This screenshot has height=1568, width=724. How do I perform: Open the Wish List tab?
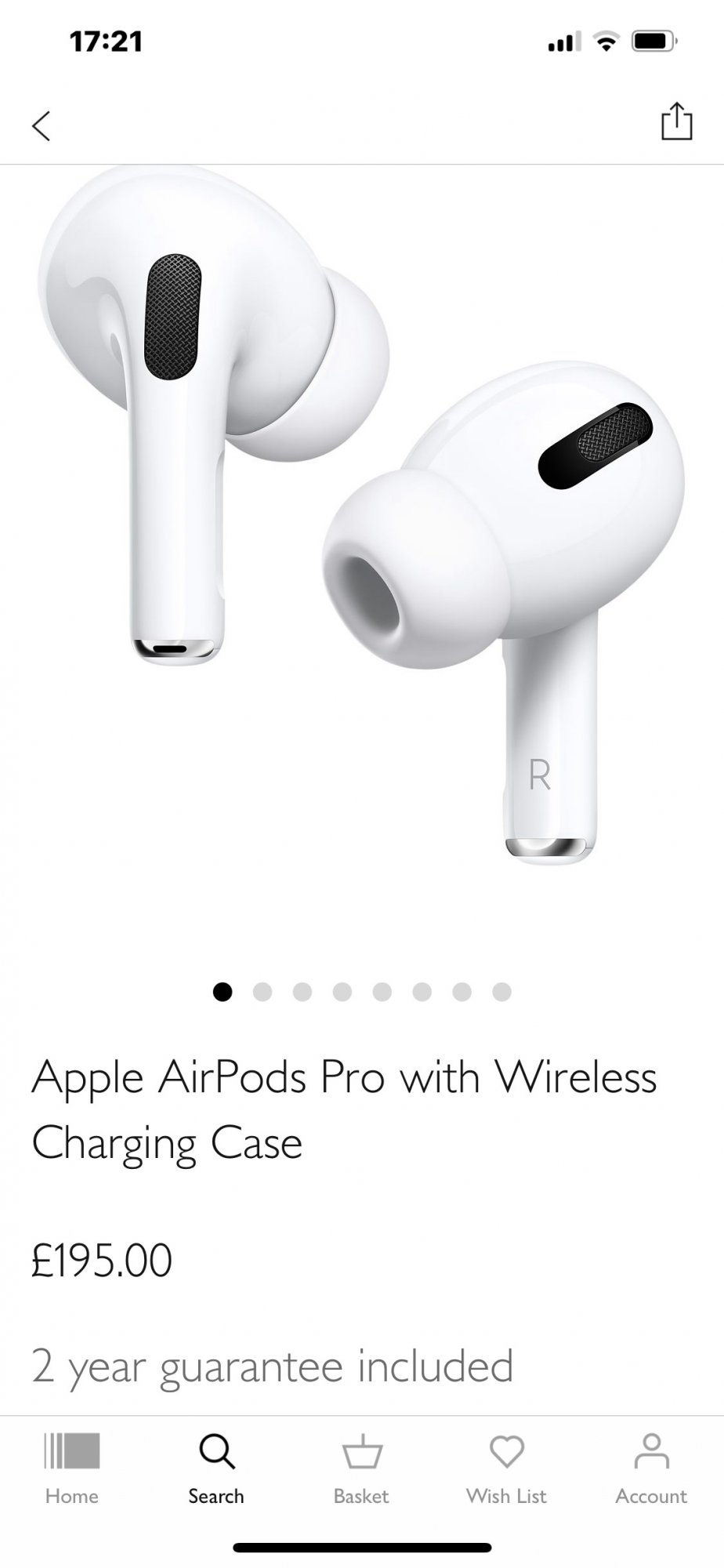click(506, 1468)
